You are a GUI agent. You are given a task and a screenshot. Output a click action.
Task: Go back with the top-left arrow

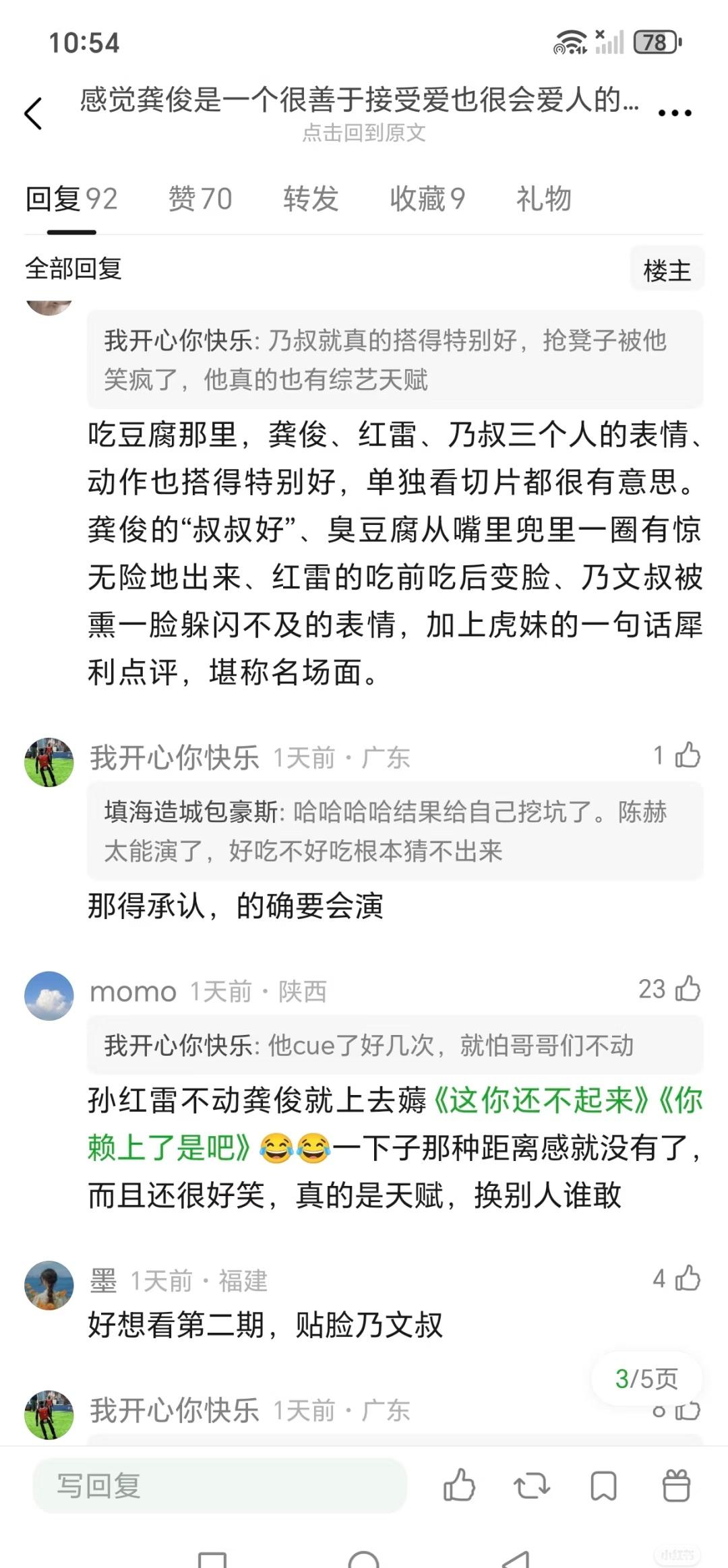point(34,113)
